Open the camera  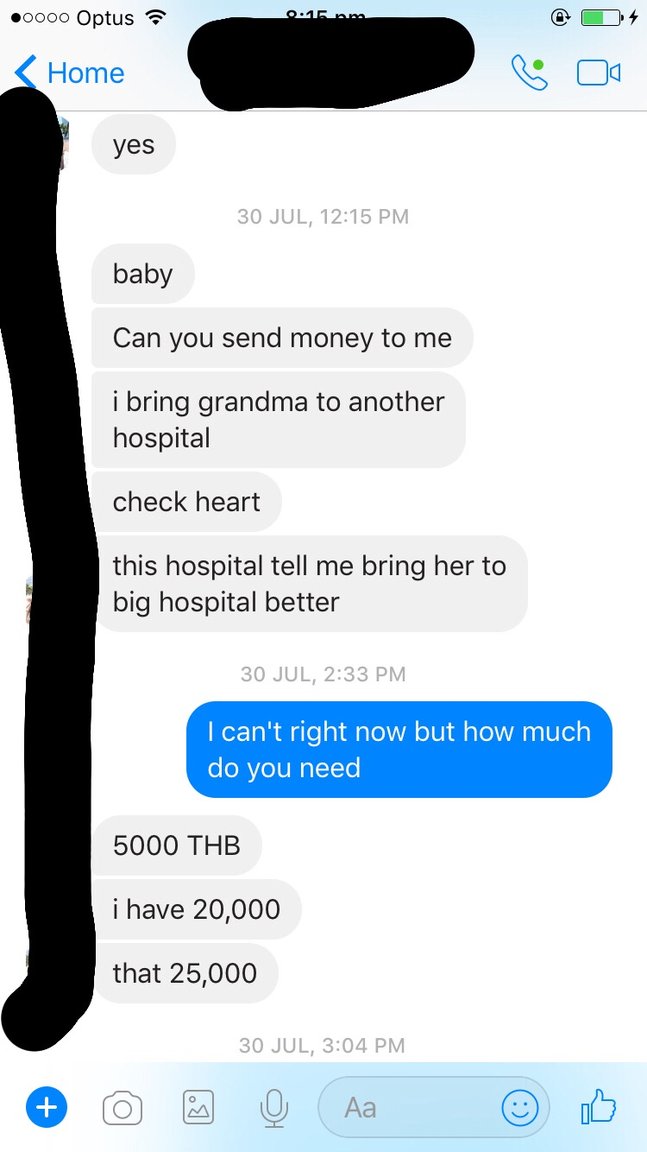pos(122,1108)
